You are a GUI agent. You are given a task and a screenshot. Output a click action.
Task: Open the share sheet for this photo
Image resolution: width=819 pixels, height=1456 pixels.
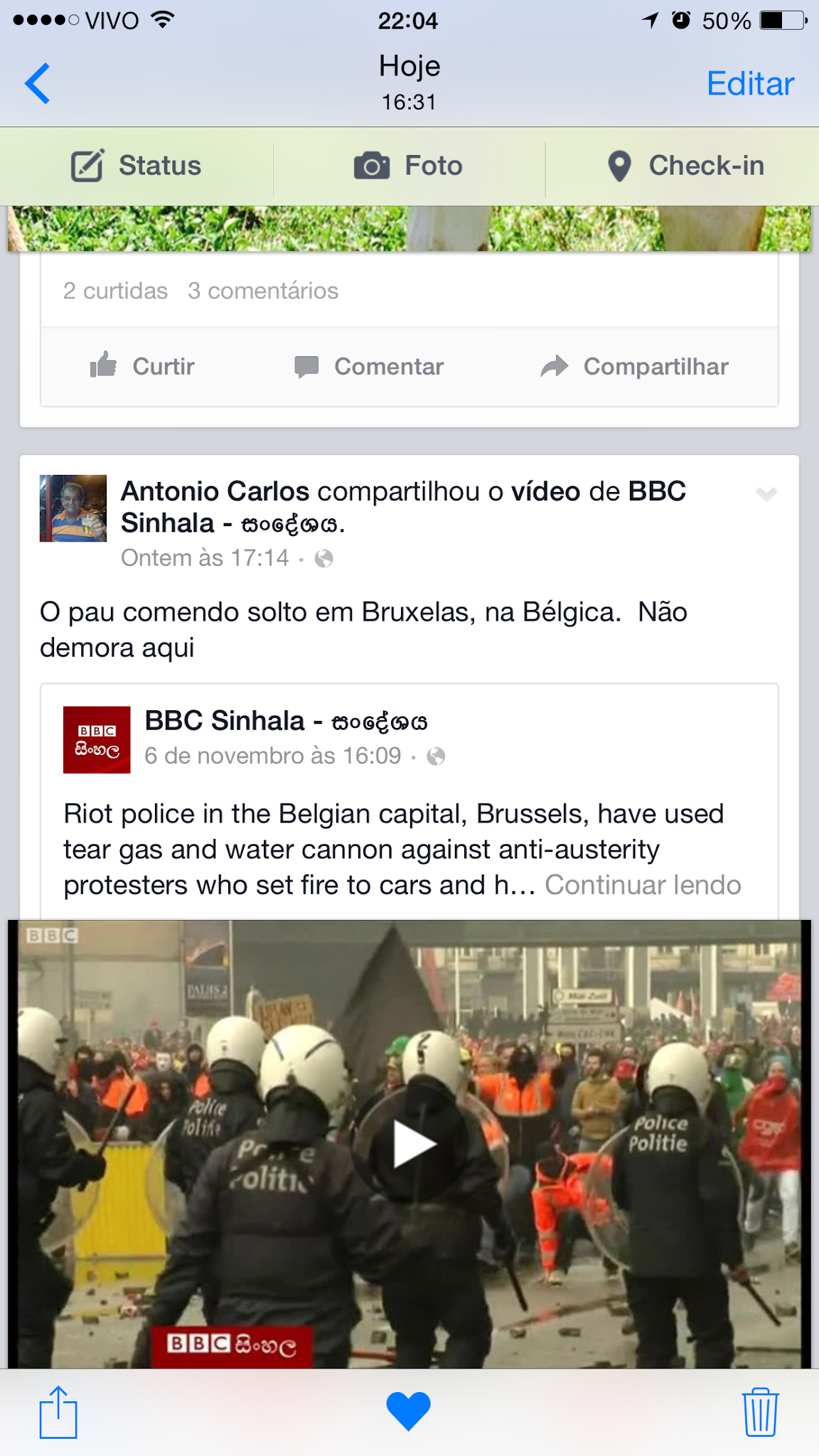(x=58, y=1411)
